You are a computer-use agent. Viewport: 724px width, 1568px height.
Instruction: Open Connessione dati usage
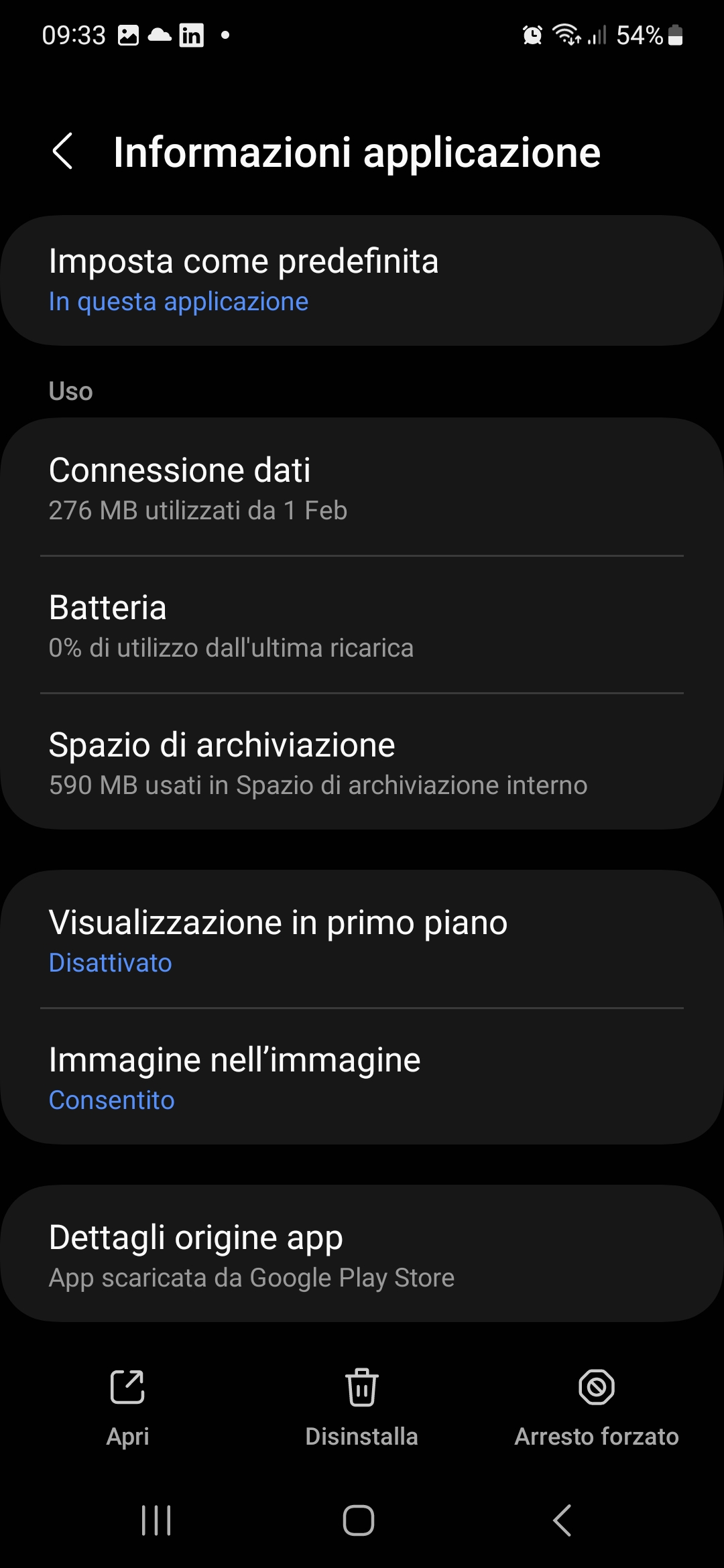click(362, 488)
